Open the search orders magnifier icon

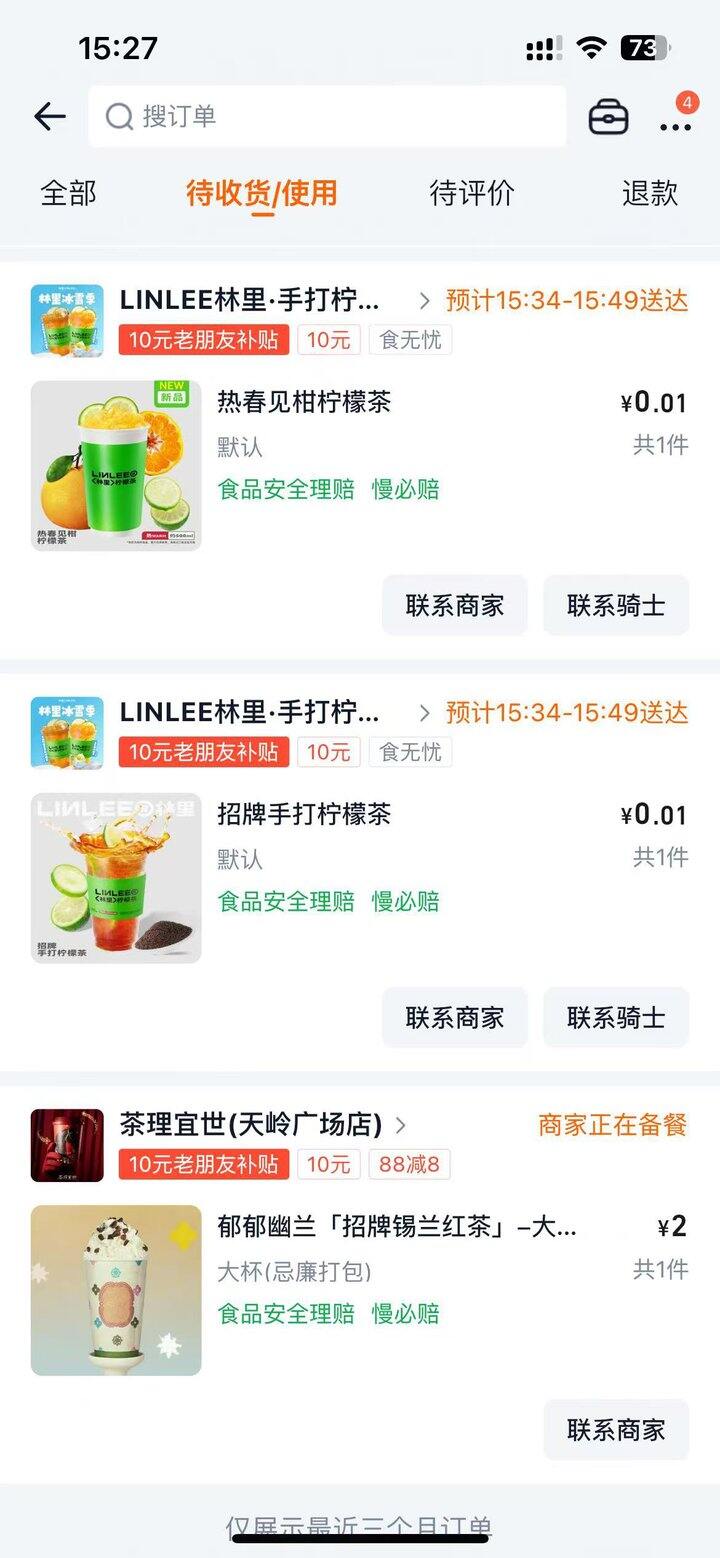point(119,116)
